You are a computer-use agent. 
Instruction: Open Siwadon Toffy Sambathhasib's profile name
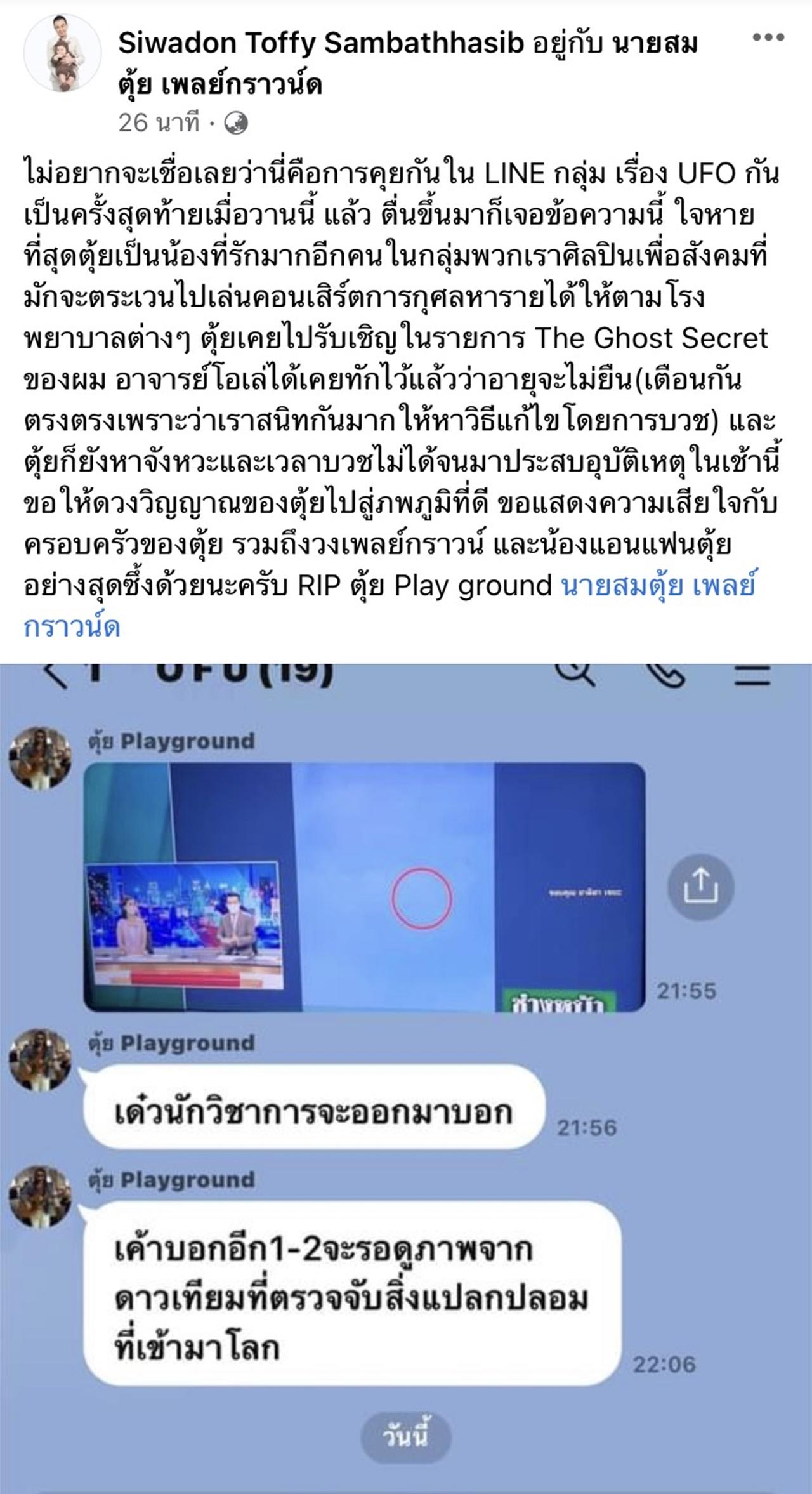coord(321,43)
